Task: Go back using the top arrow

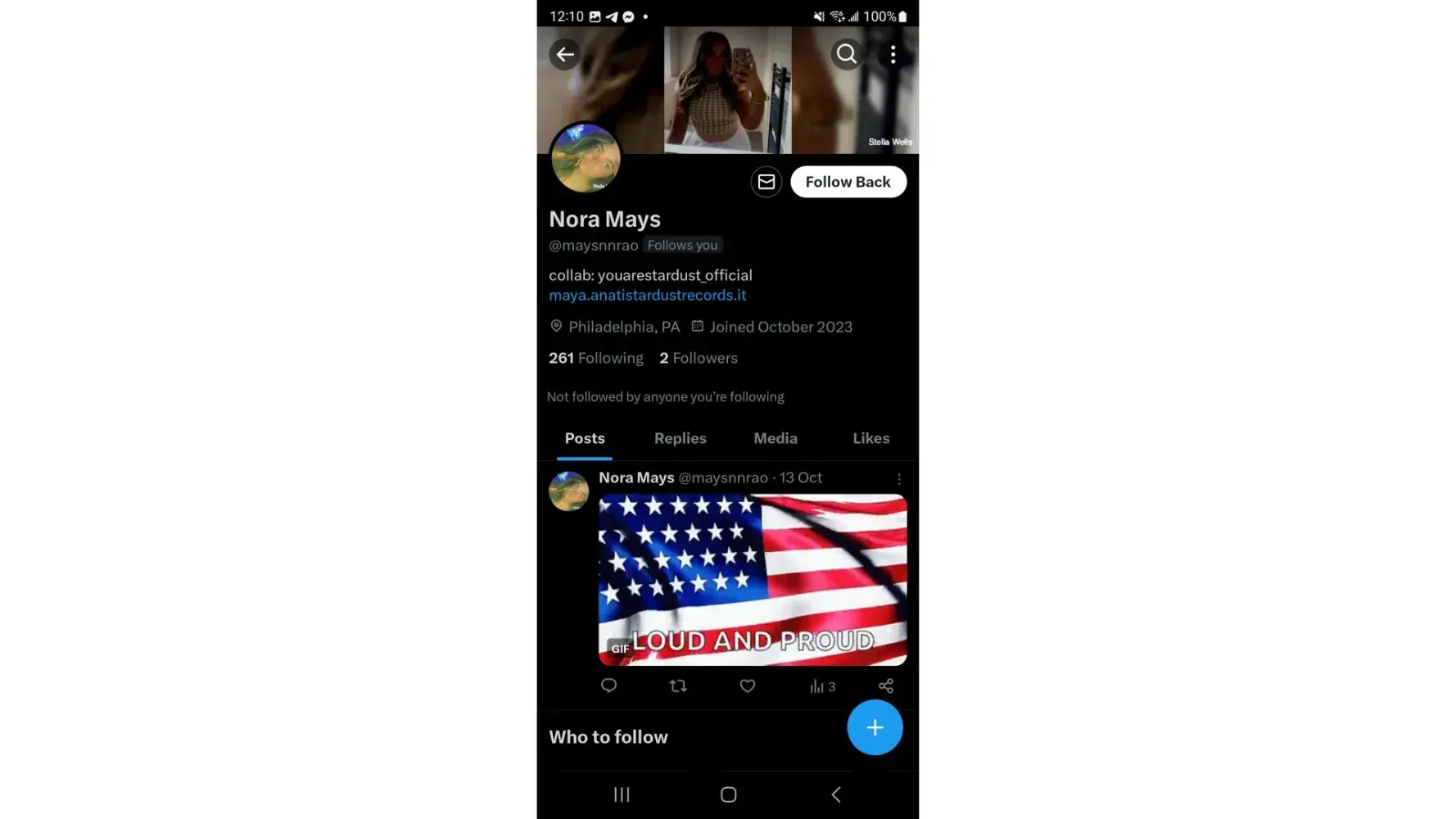Action: [x=564, y=55]
